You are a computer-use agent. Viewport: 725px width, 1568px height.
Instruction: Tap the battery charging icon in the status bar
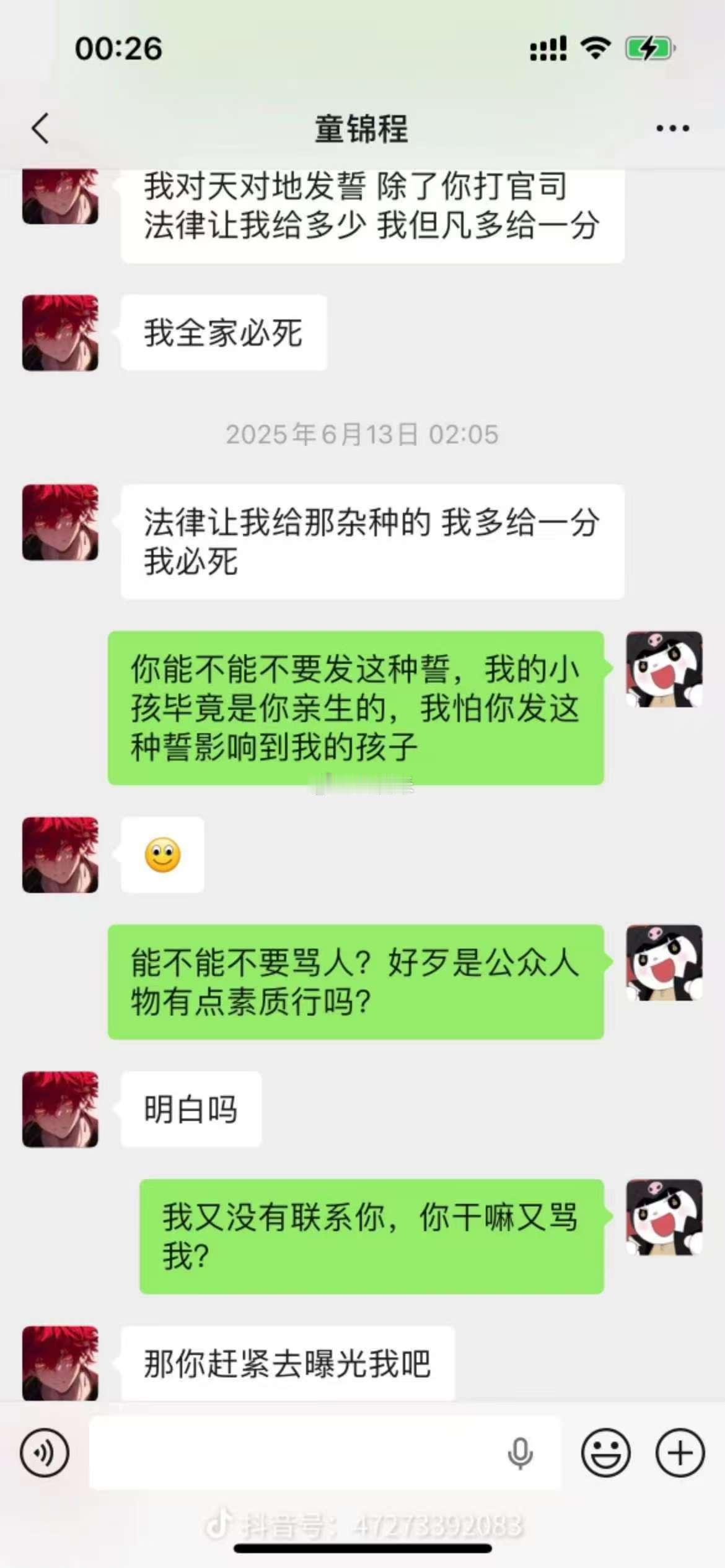coord(648,45)
